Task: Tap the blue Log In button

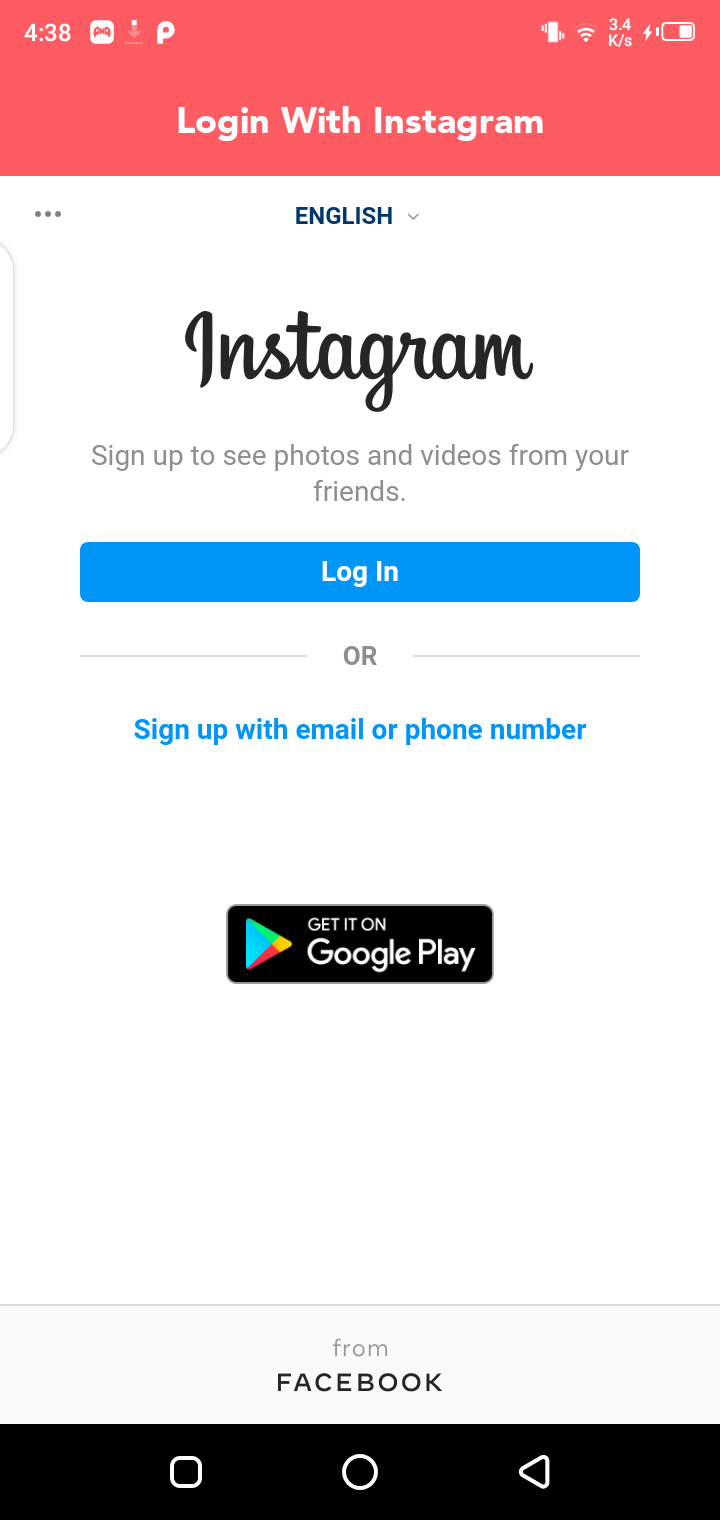Action: click(360, 572)
